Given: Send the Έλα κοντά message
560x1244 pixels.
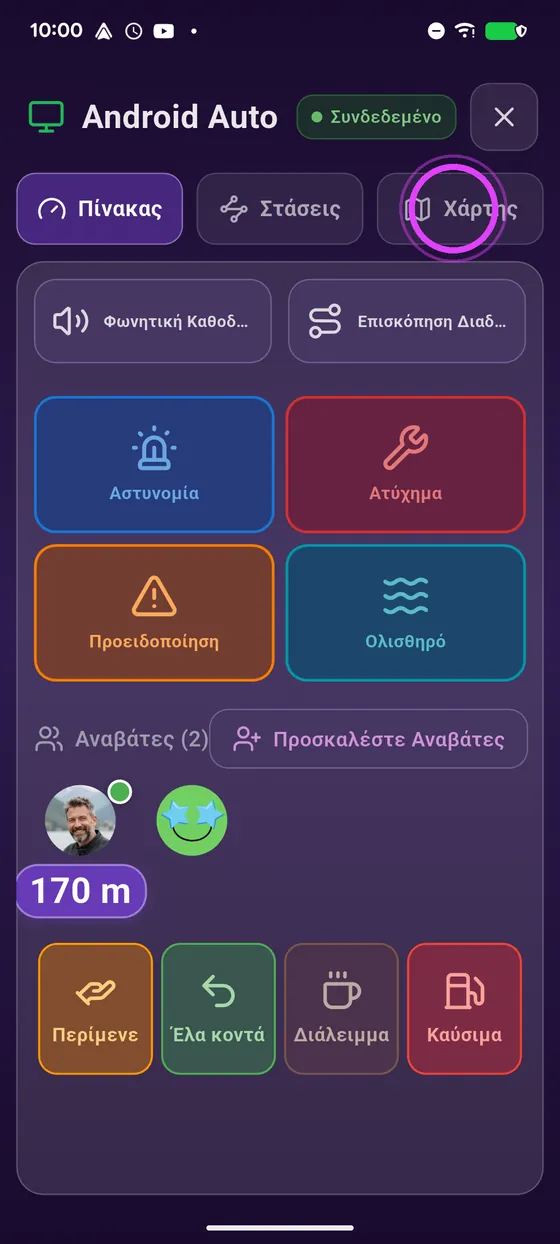Looking at the screenshot, I should (218, 1009).
